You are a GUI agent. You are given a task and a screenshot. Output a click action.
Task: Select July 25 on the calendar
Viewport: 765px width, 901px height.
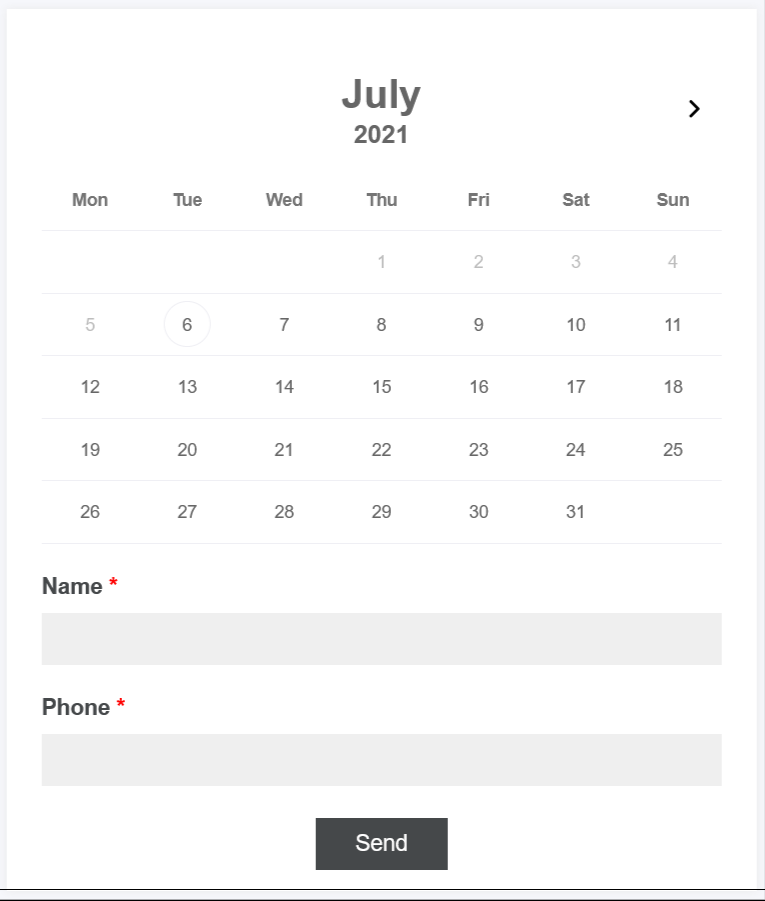672,449
